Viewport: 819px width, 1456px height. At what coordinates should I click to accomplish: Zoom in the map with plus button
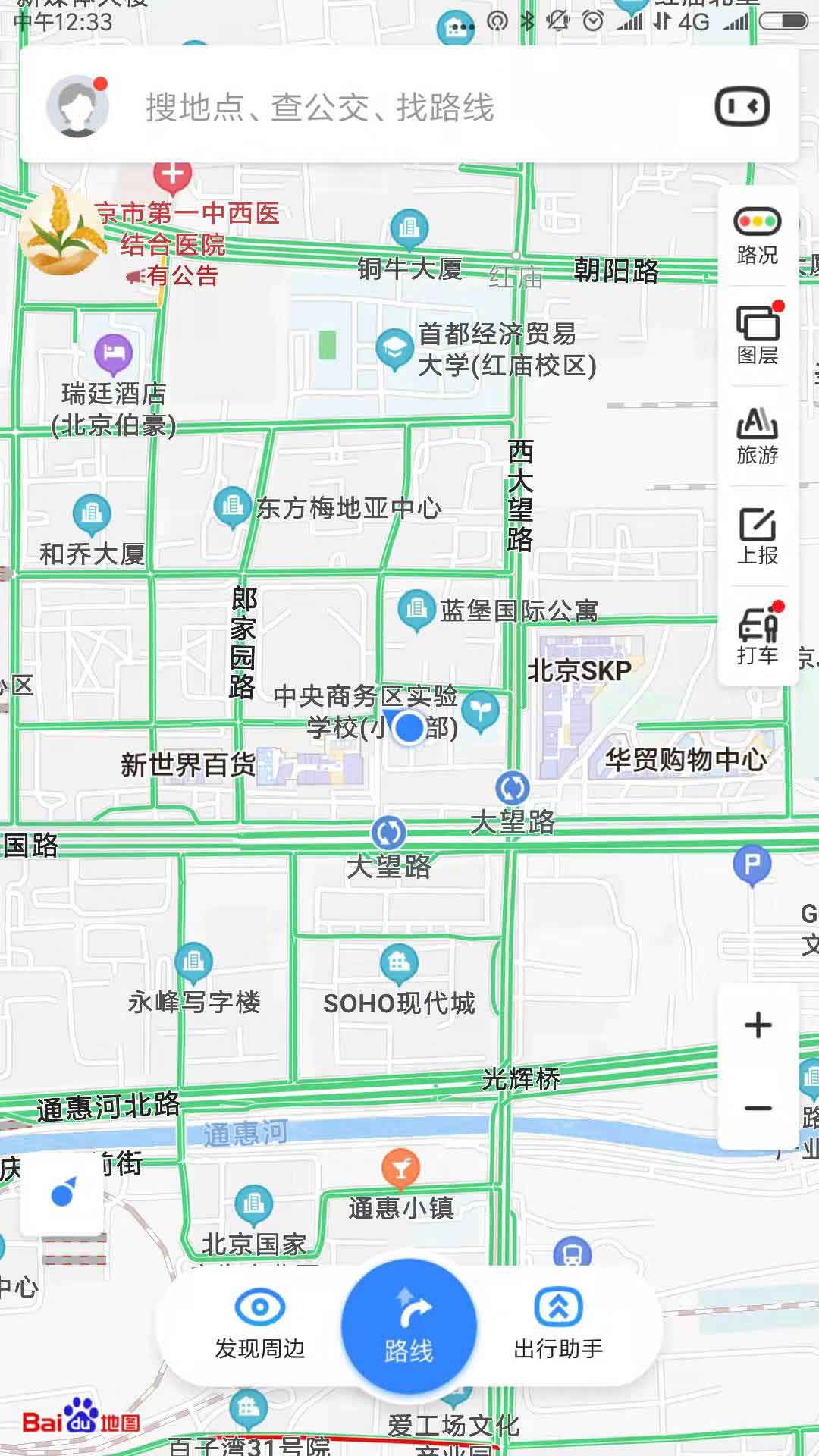point(758,1025)
